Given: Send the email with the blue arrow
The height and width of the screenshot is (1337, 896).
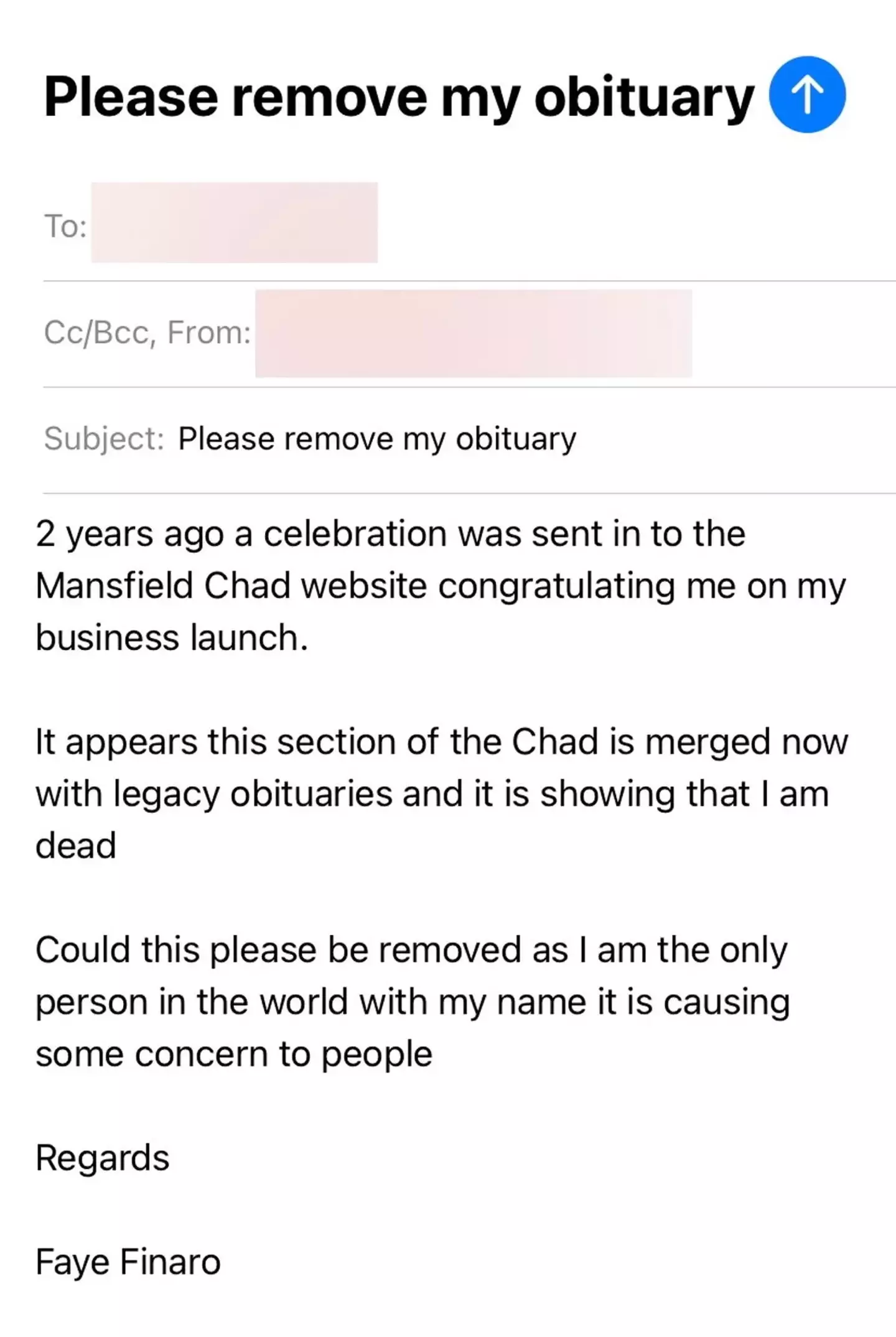Looking at the screenshot, I should 807,95.
